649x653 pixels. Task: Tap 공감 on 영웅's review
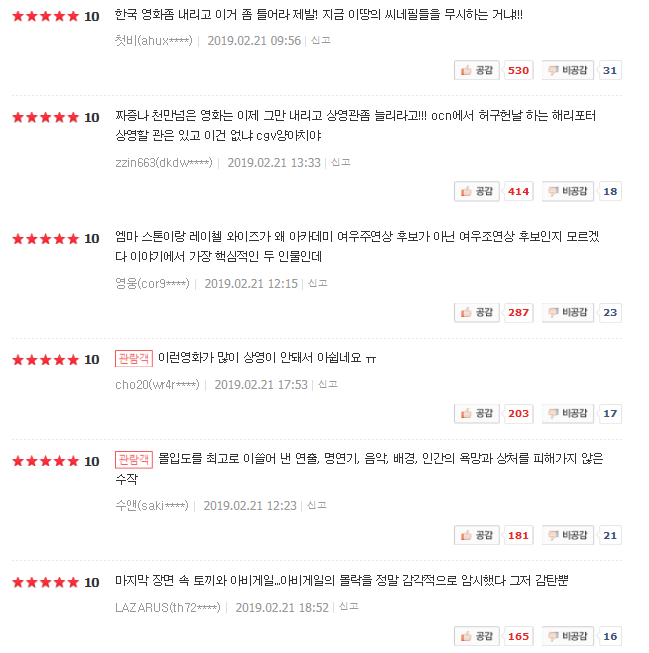pyautogui.click(x=477, y=312)
